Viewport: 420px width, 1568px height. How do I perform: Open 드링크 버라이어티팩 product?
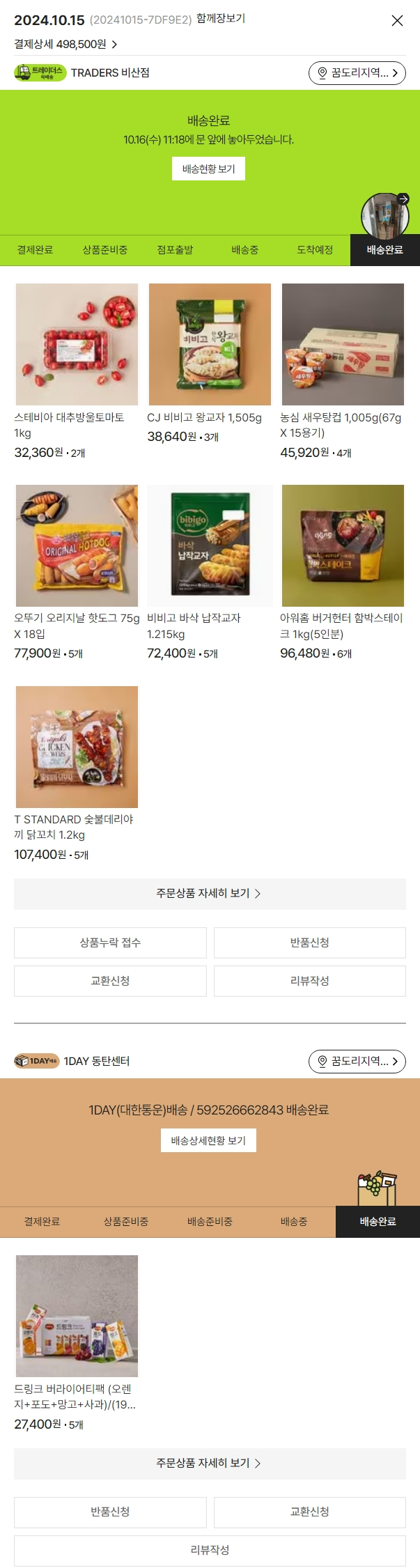[77, 1316]
